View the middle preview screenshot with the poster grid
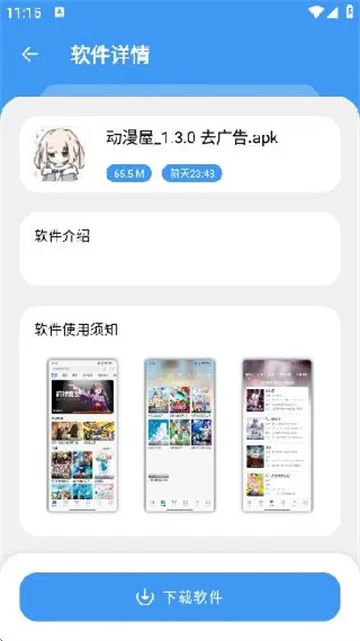 [180, 435]
